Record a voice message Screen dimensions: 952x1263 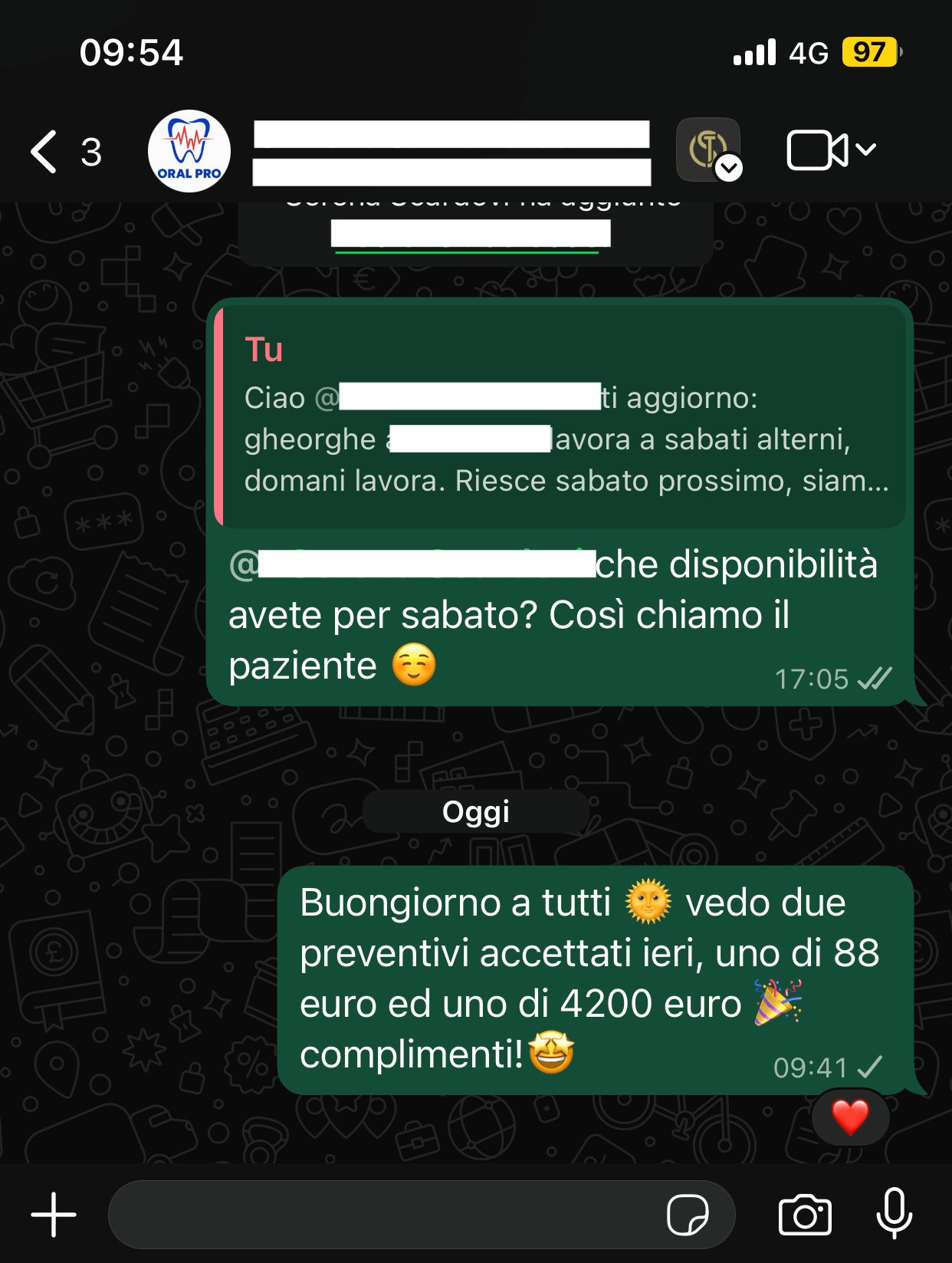click(x=894, y=1213)
